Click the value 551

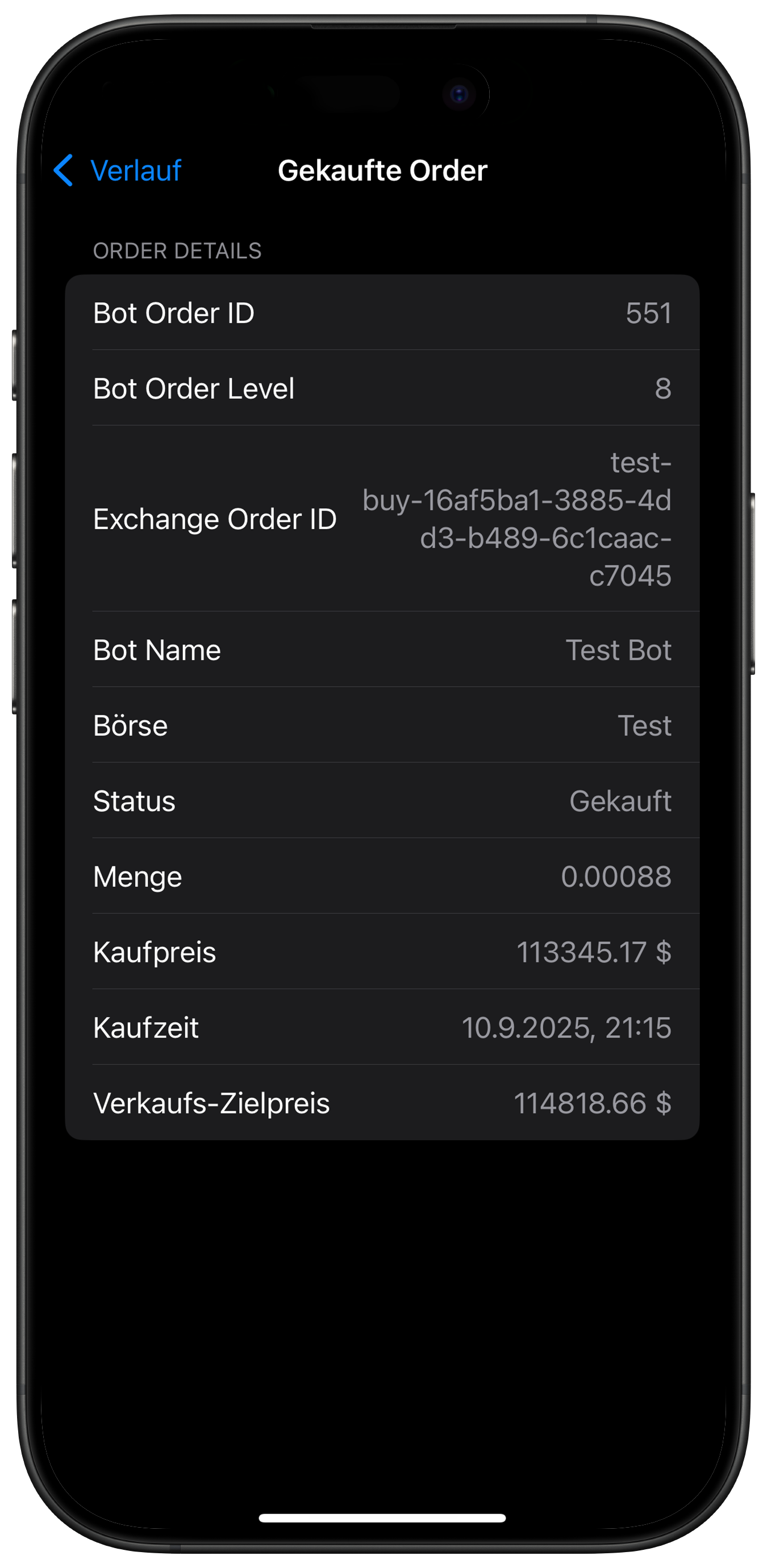[x=649, y=314]
